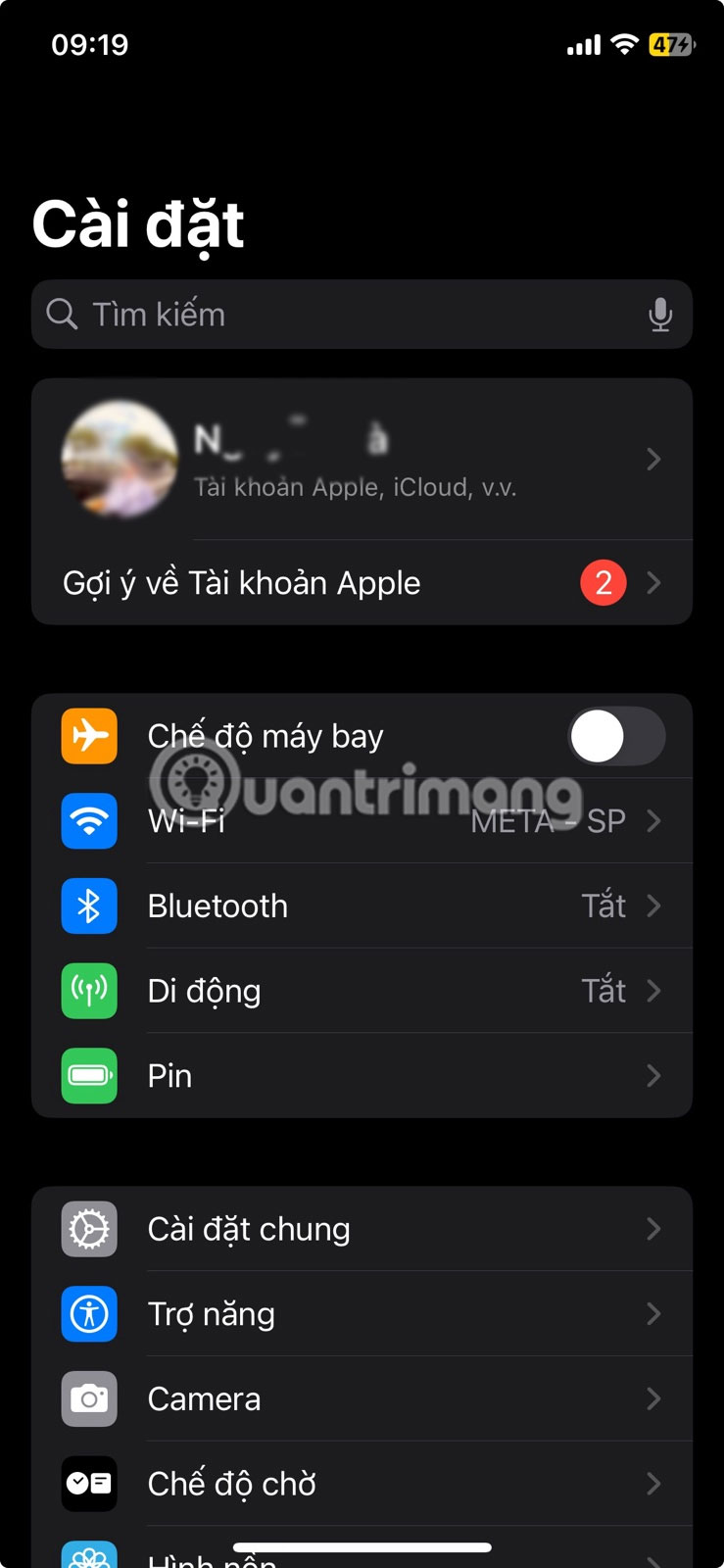Open Pin battery settings
The height and width of the screenshot is (1568, 724).
click(x=362, y=1076)
